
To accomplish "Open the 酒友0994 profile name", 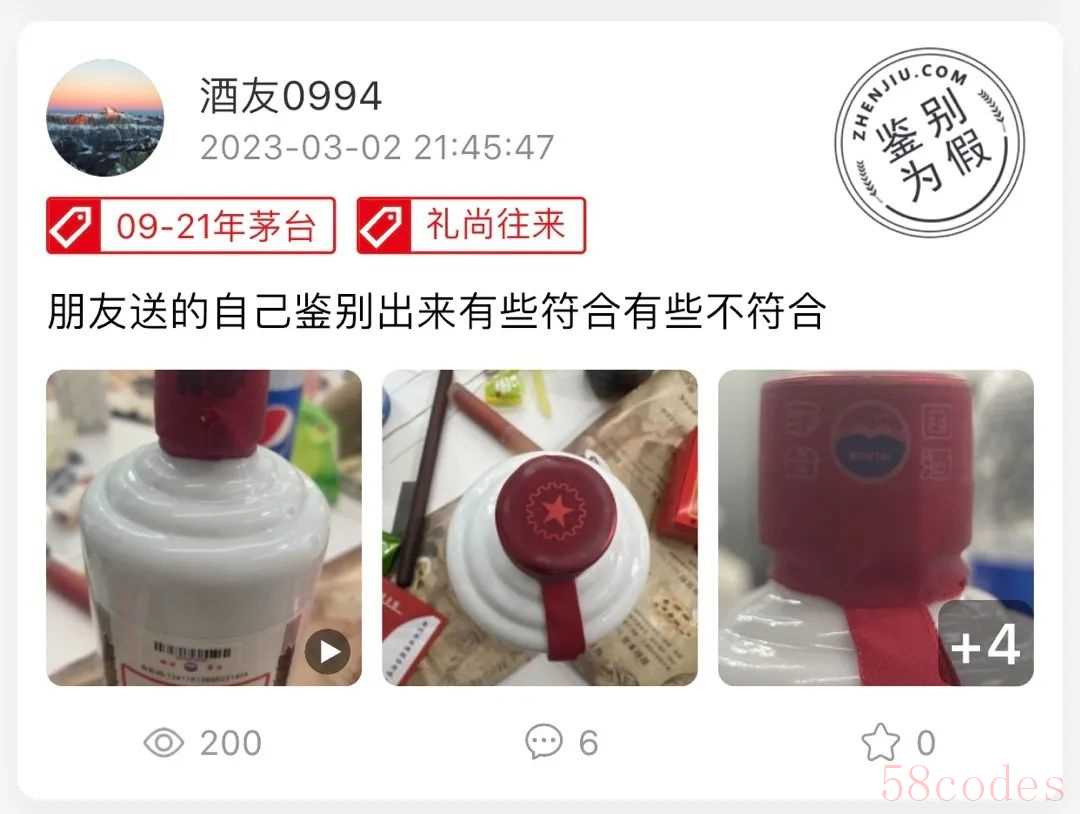I will 290,97.
